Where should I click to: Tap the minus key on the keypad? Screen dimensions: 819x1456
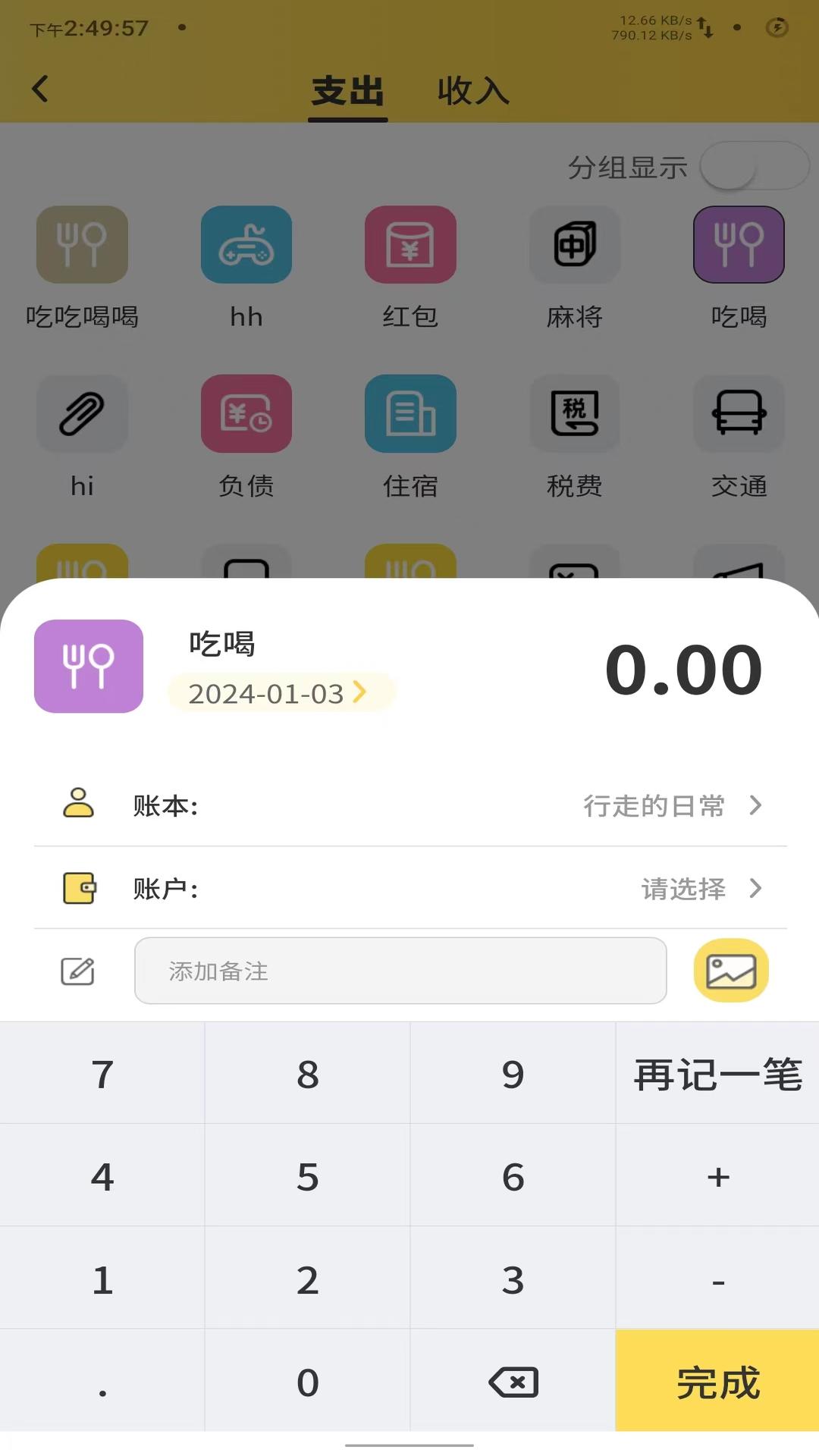tap(717, 1279)
